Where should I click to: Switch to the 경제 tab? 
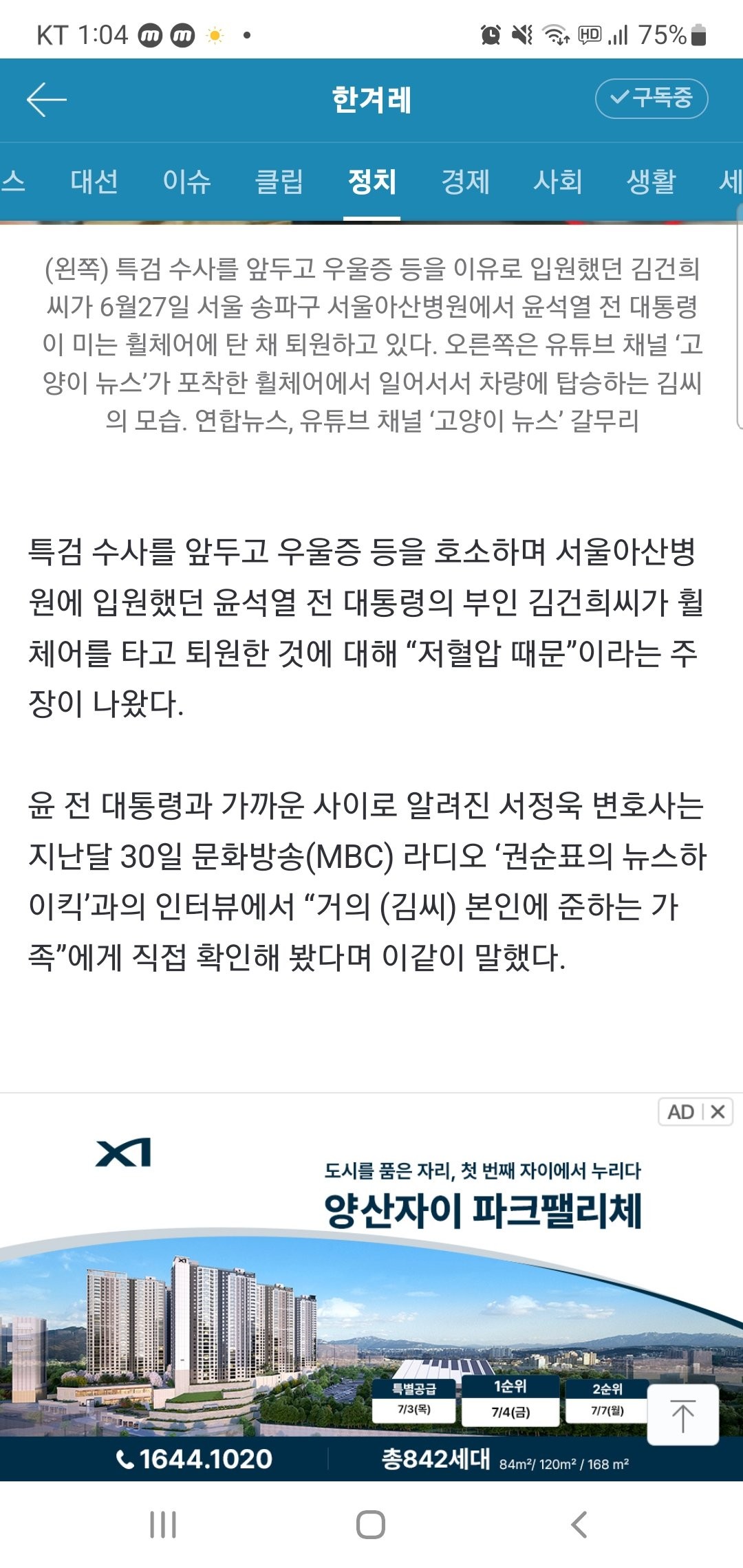click(x=465, y=182)
